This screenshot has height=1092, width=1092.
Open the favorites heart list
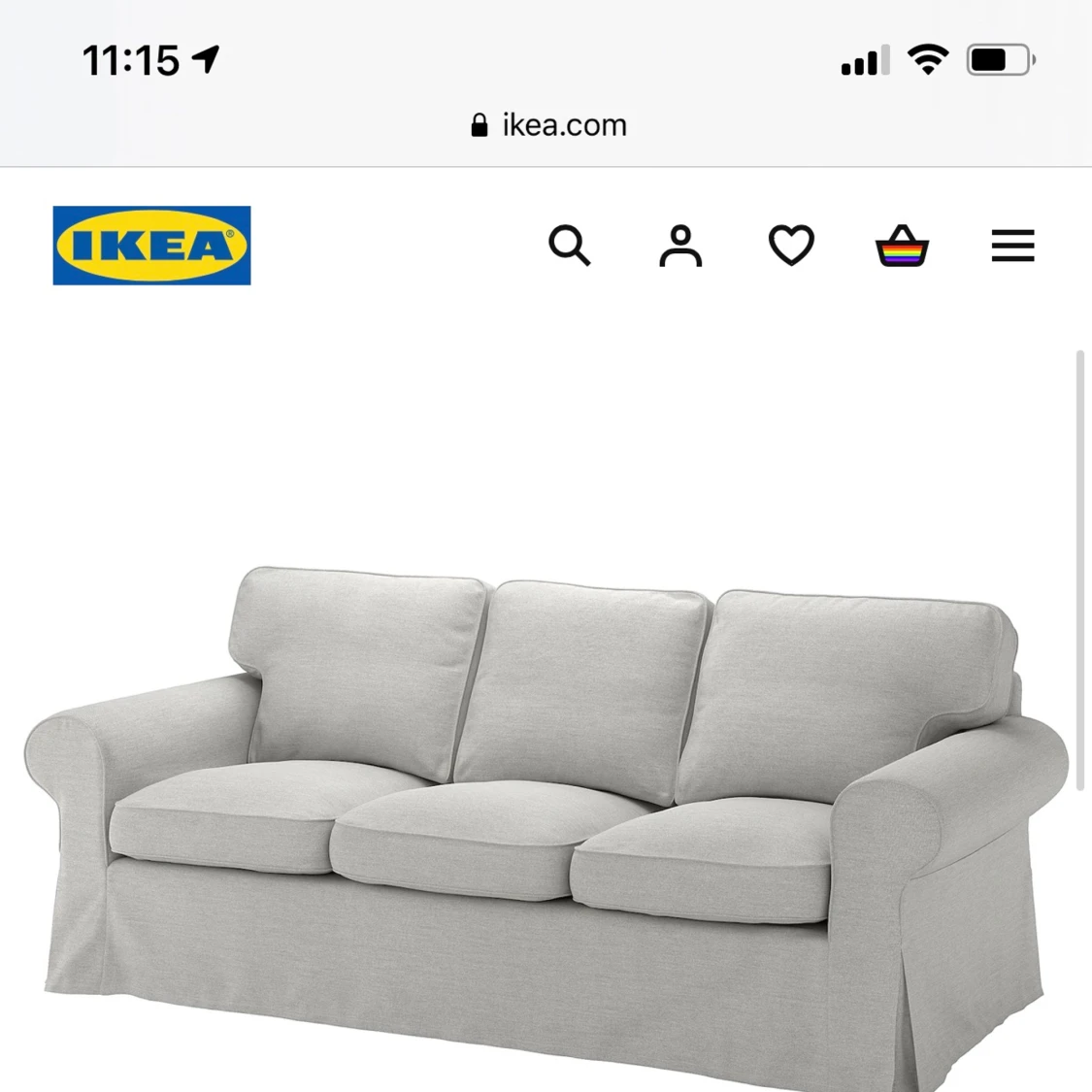[x=791, y=246]
